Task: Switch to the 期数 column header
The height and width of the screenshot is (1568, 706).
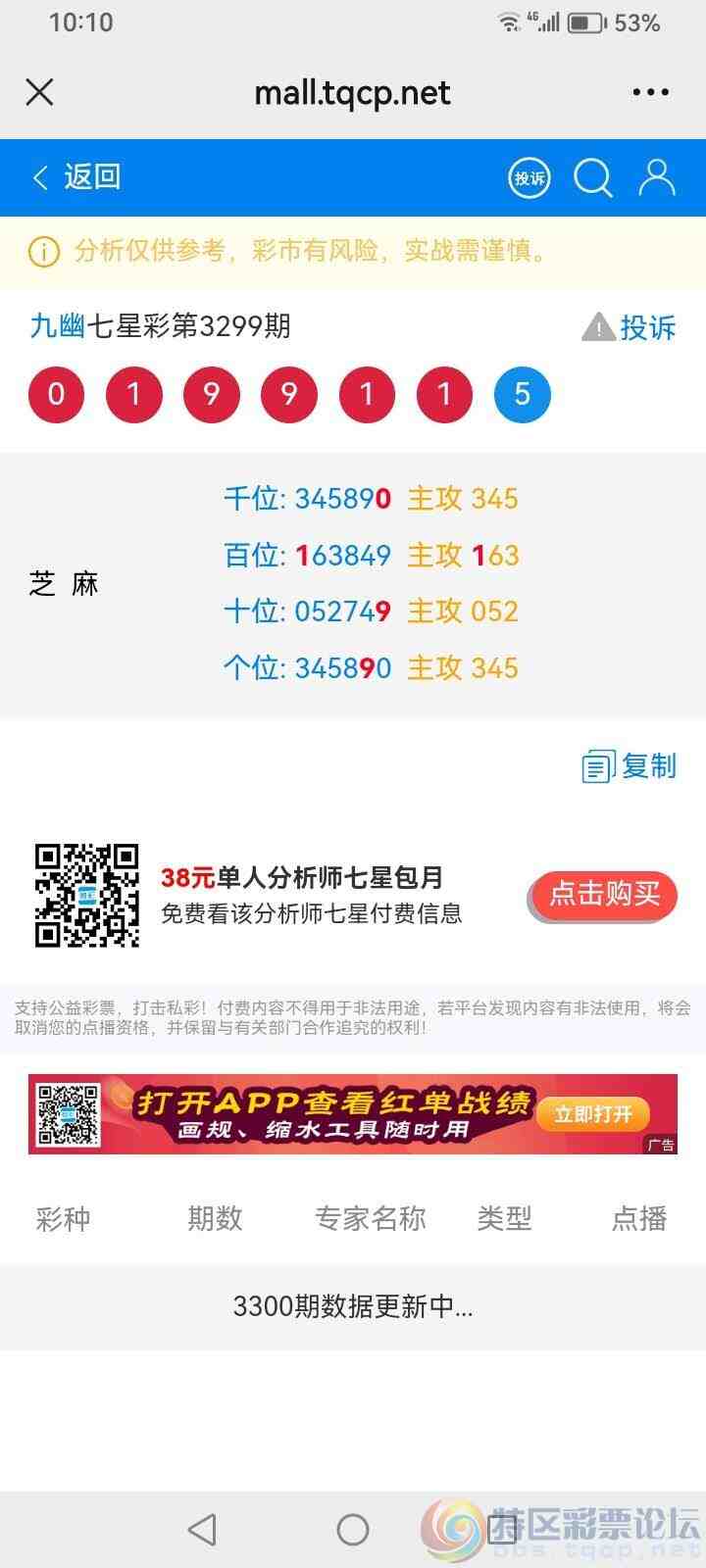Action: tap(215, 1218)
